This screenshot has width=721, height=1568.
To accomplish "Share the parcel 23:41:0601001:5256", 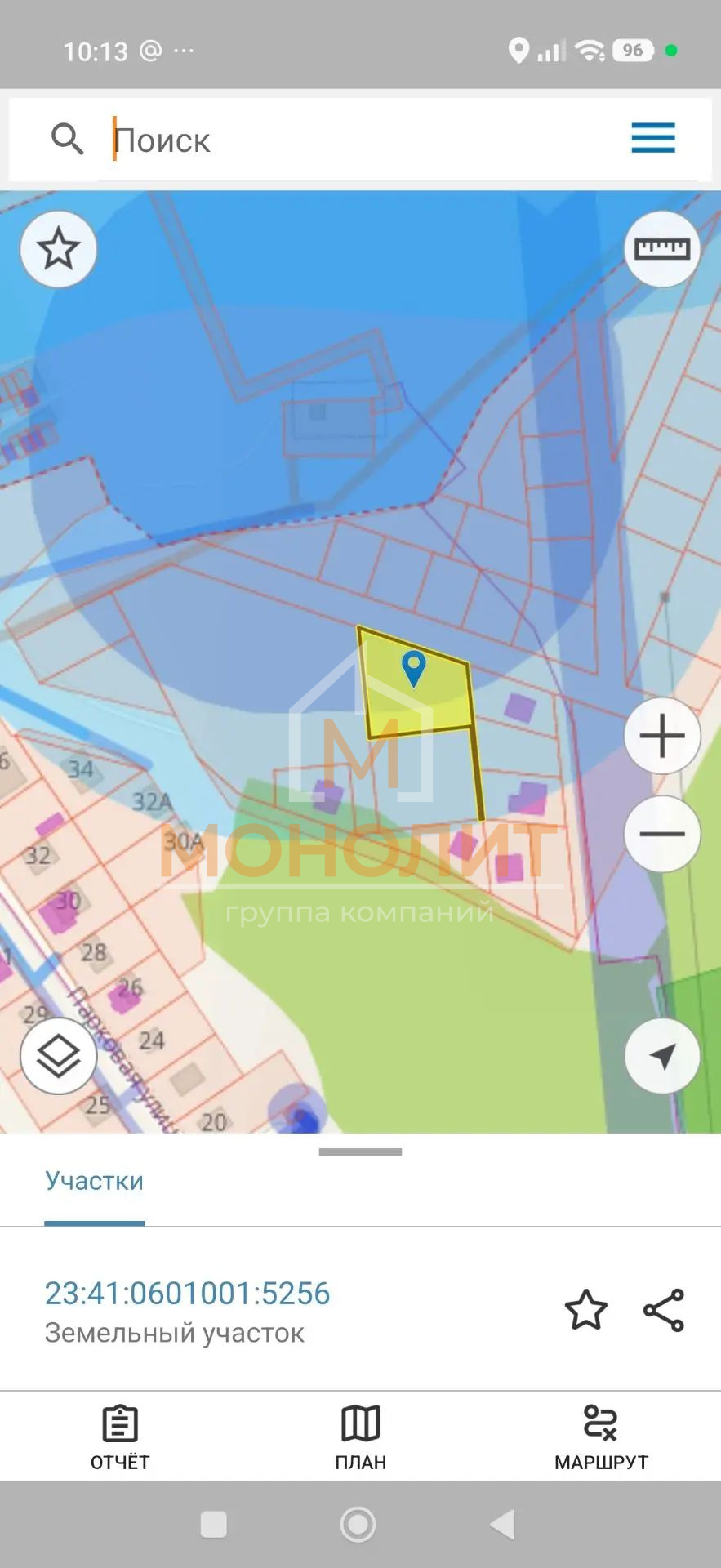I will pos(664,1310).
